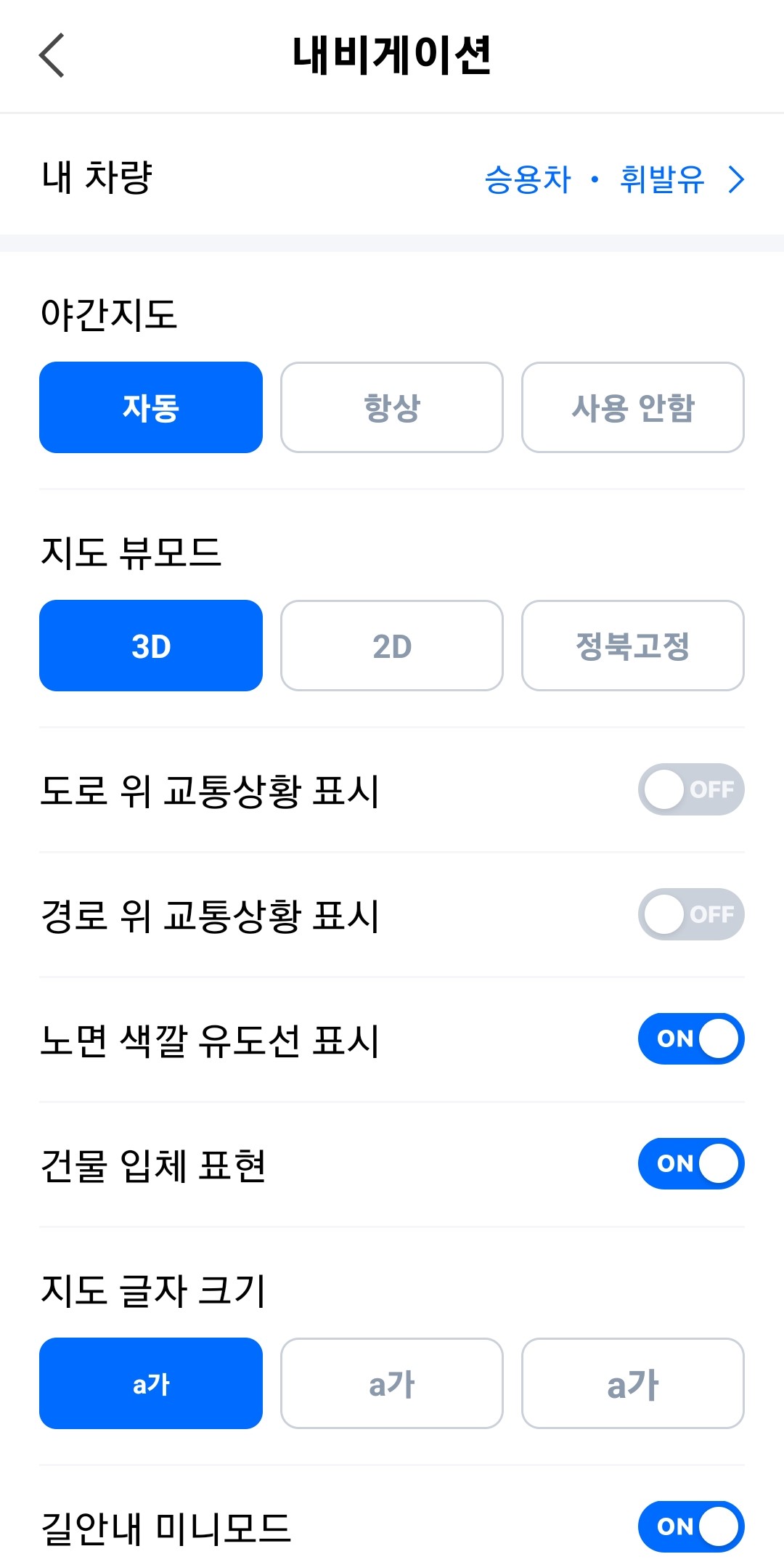Disable 노면 색깔 유도선 표시
Image resolution: width=784 pixels, height=1562 pixels.
691,1038
